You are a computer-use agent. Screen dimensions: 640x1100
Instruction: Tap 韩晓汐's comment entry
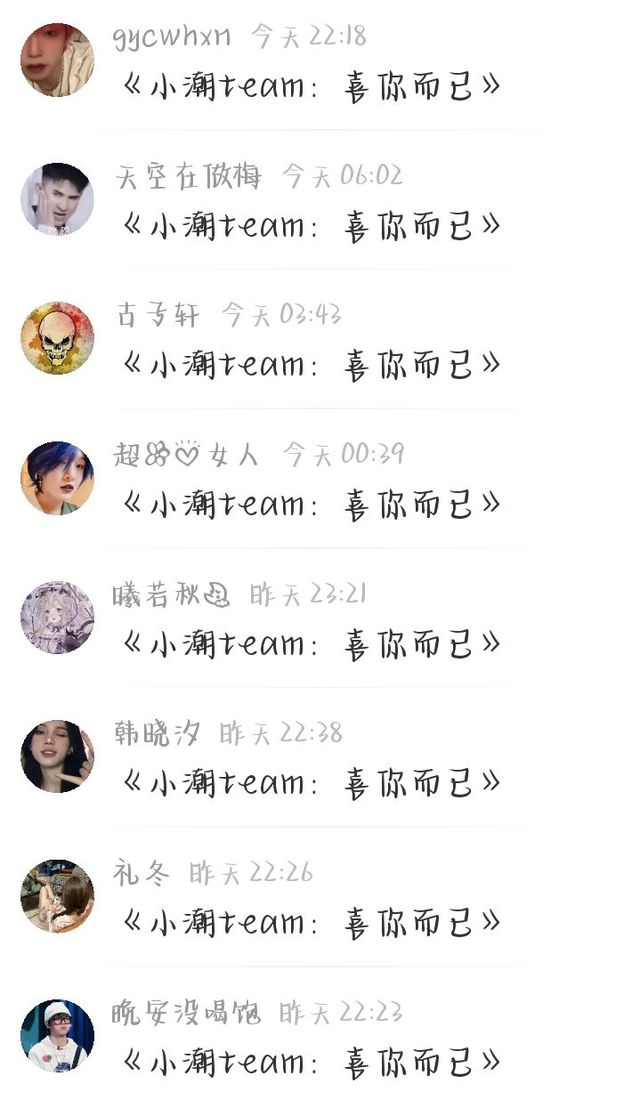coord(310,783)
